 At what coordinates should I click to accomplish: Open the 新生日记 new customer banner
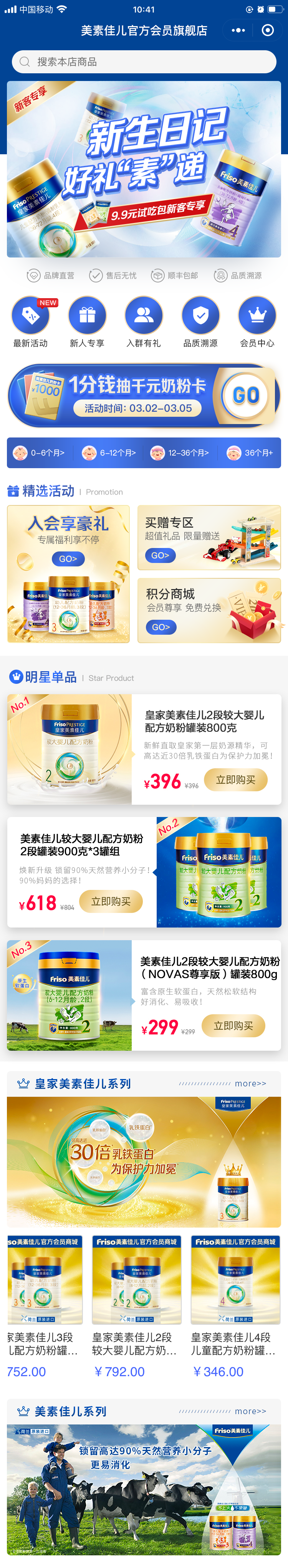pos(144,169)
